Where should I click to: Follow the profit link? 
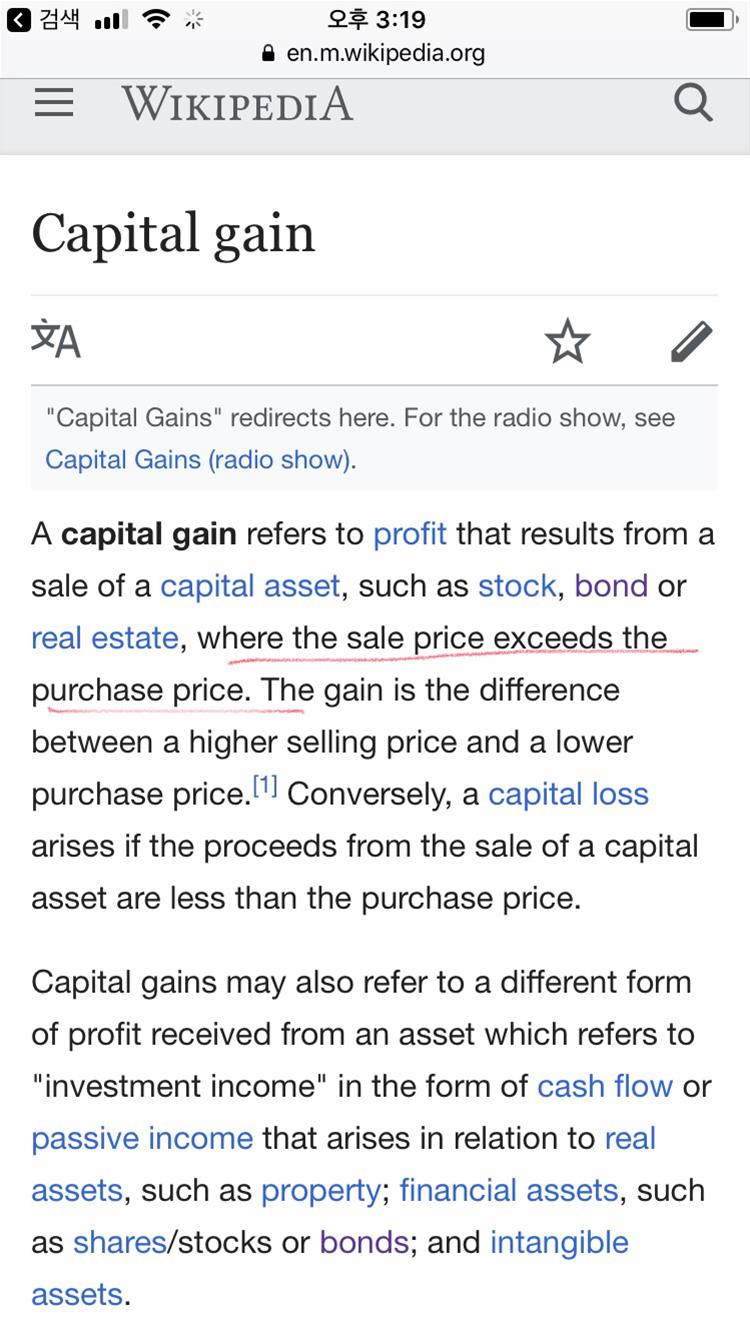(x=409, y=534)
